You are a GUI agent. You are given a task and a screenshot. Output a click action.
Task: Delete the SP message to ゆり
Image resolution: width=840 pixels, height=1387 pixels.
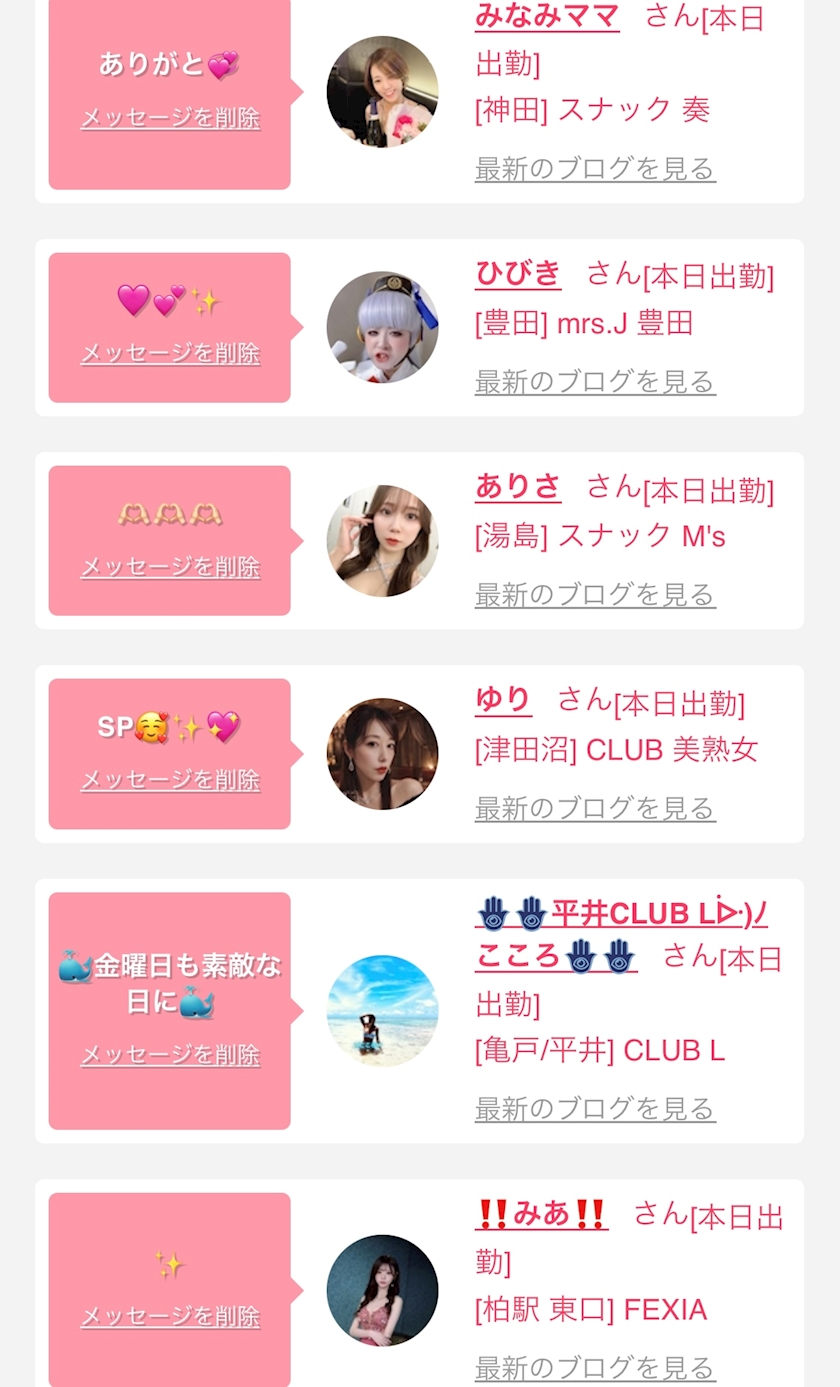point(170,780)
